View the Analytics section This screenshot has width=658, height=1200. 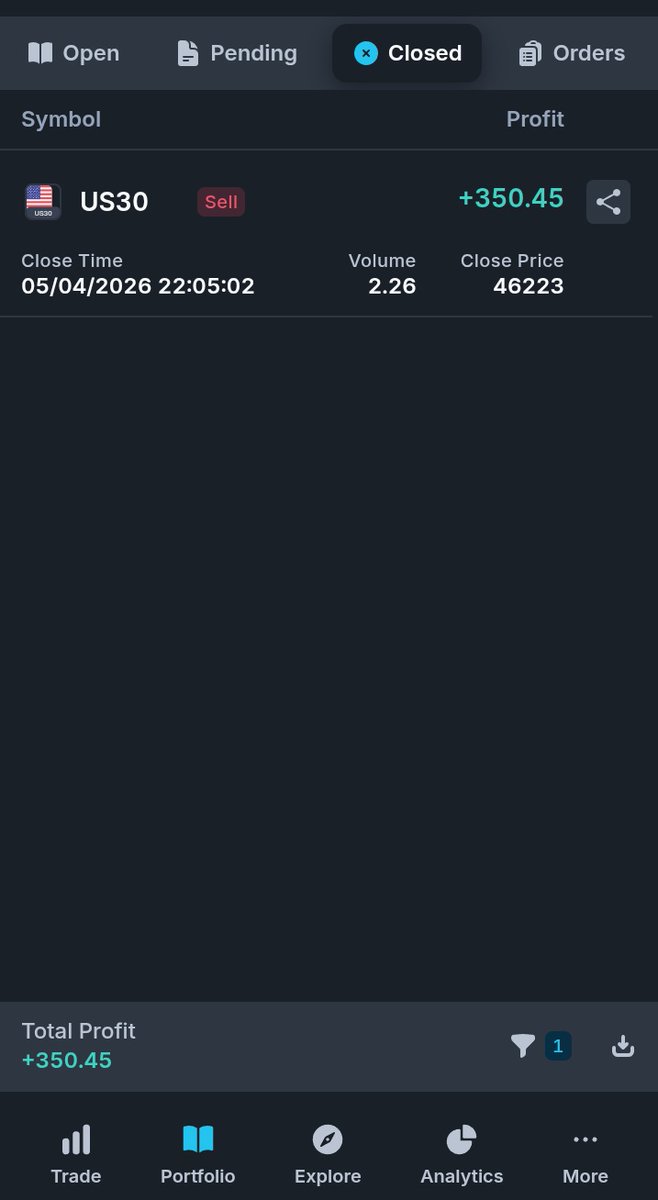click(462, 1153)
